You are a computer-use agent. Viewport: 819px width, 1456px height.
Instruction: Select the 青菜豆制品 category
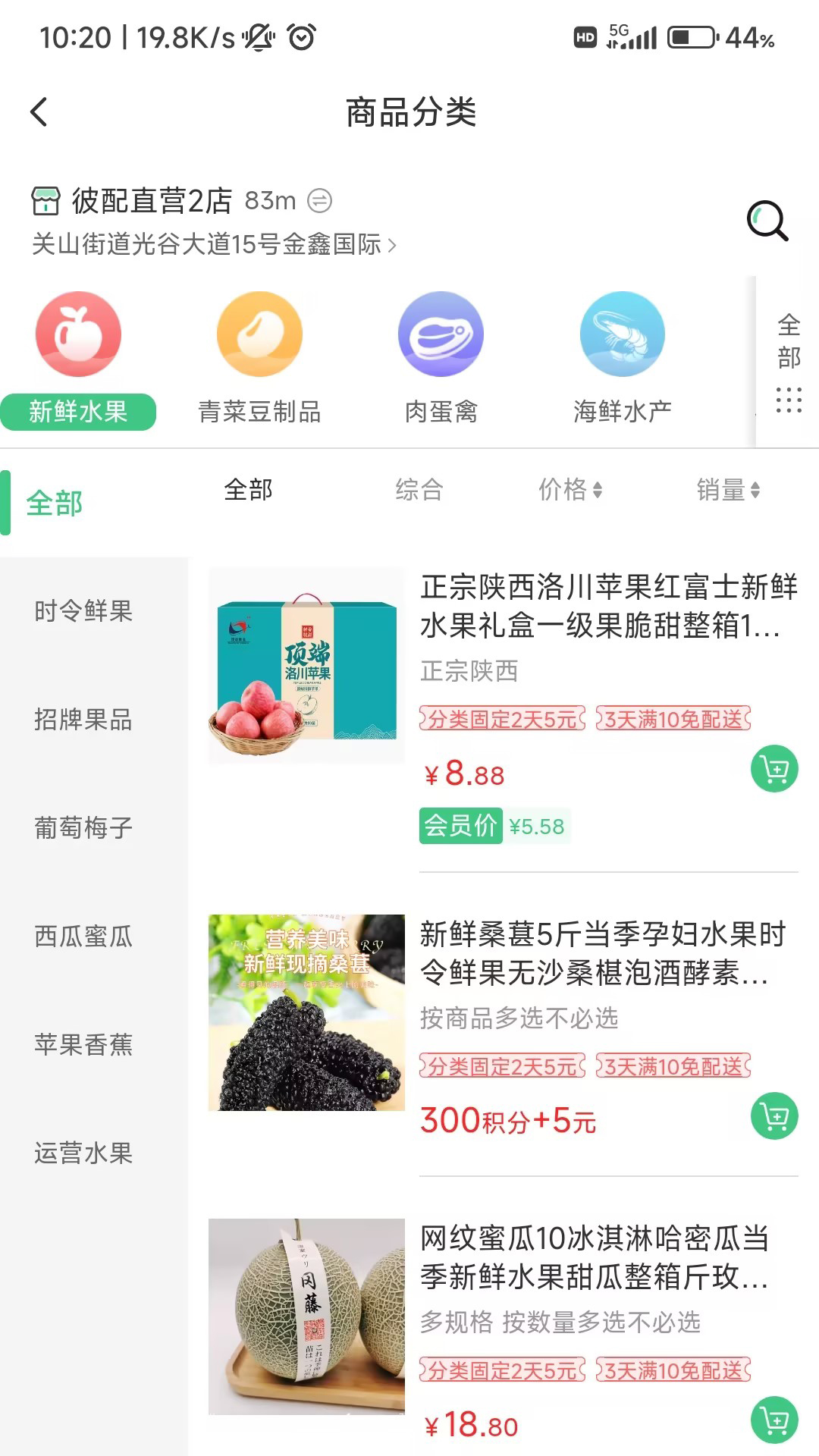click(x=259, y=356)
